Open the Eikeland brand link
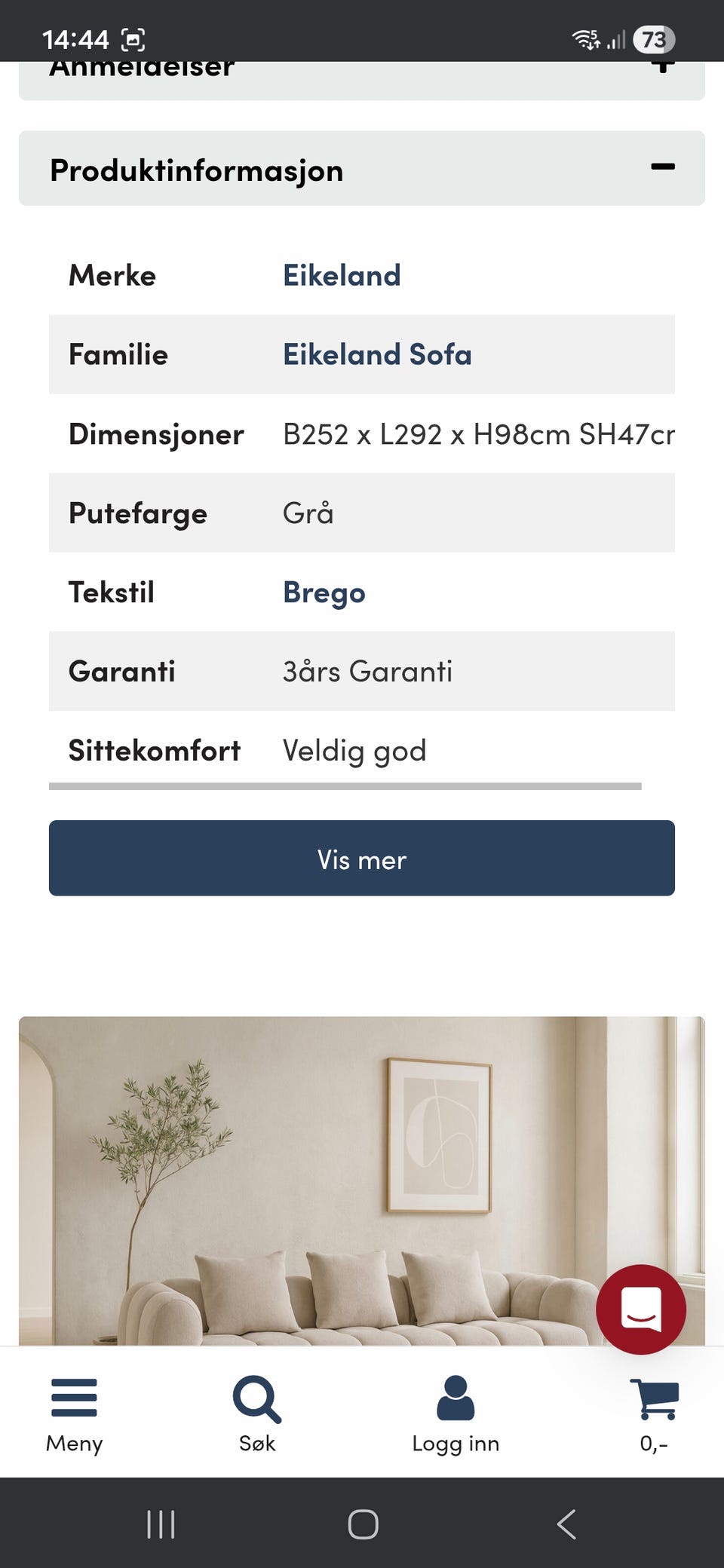 341,275
